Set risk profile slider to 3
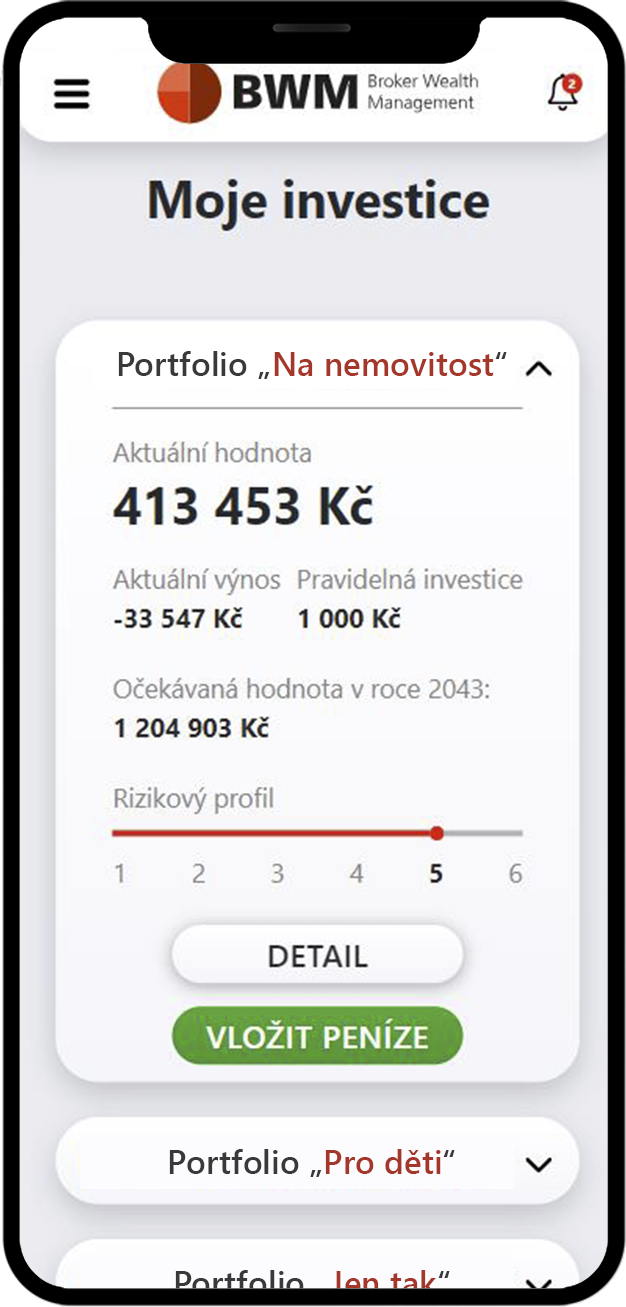The width and height of the screenshot is (626, 1307). 277,833
